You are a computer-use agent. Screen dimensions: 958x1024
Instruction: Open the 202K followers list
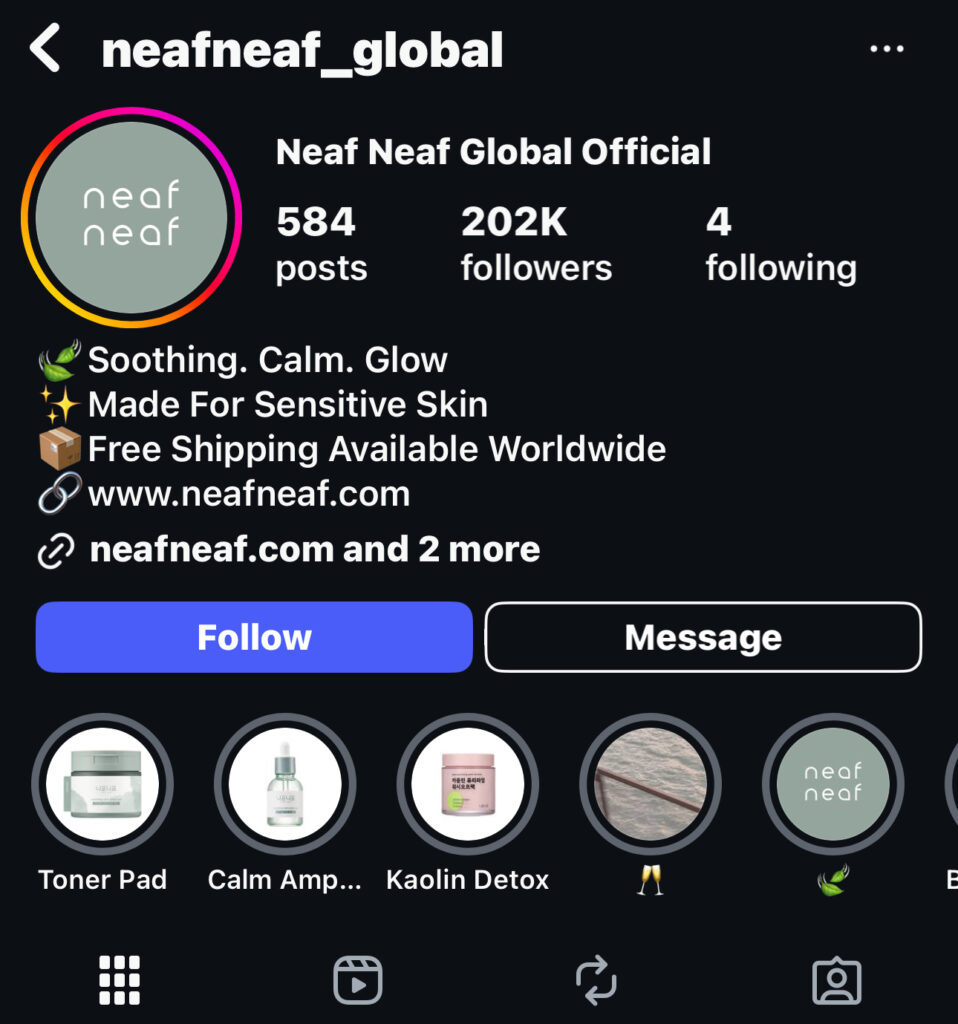click(x=535, y=243)
